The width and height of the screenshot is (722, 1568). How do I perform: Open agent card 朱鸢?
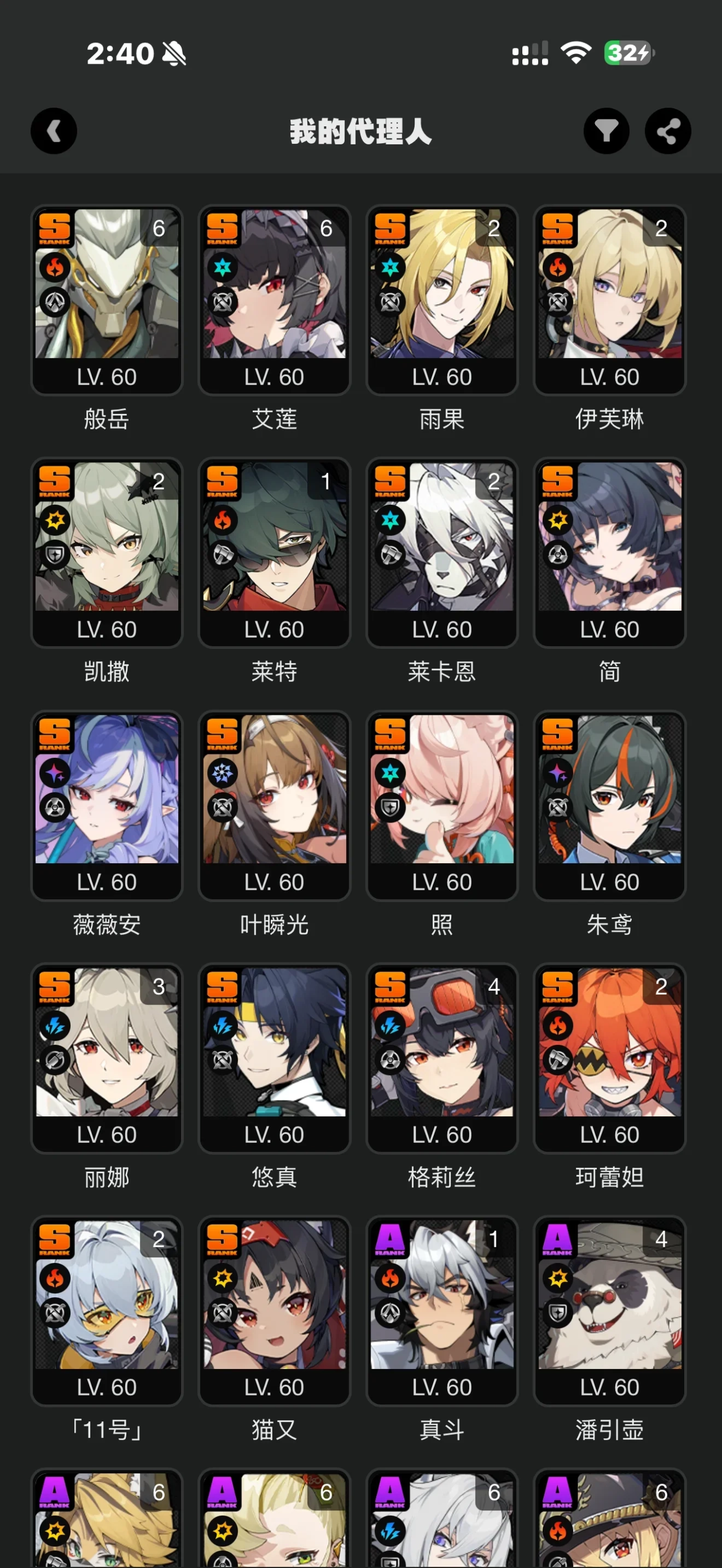point(609,805)
